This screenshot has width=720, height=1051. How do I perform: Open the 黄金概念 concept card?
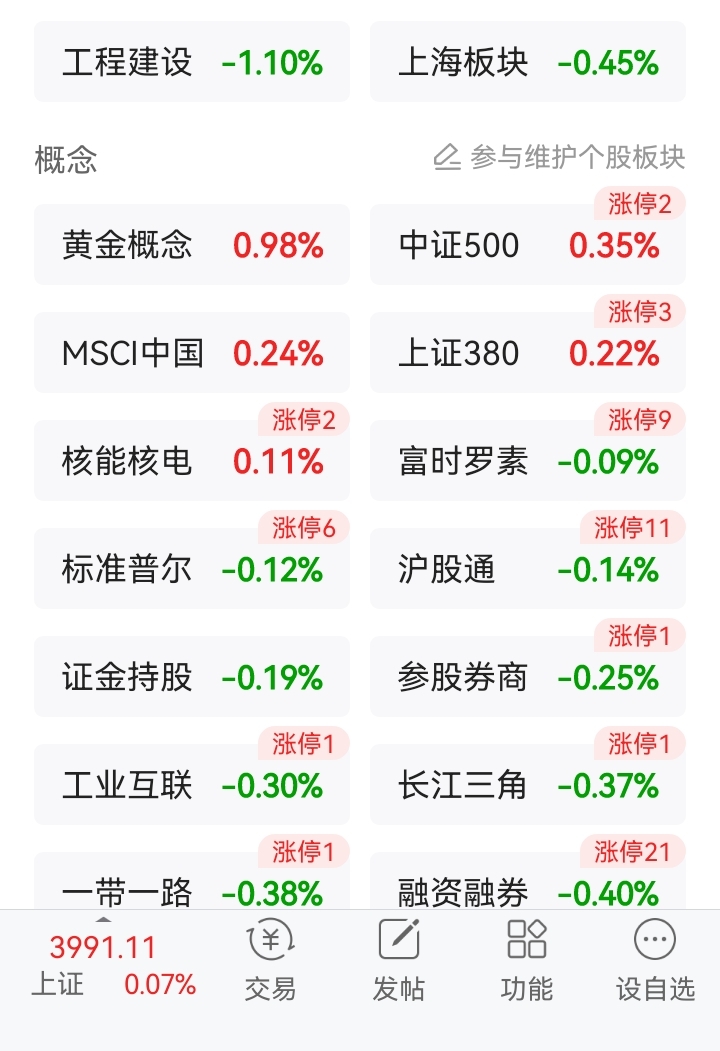click(x=192, y=245)
